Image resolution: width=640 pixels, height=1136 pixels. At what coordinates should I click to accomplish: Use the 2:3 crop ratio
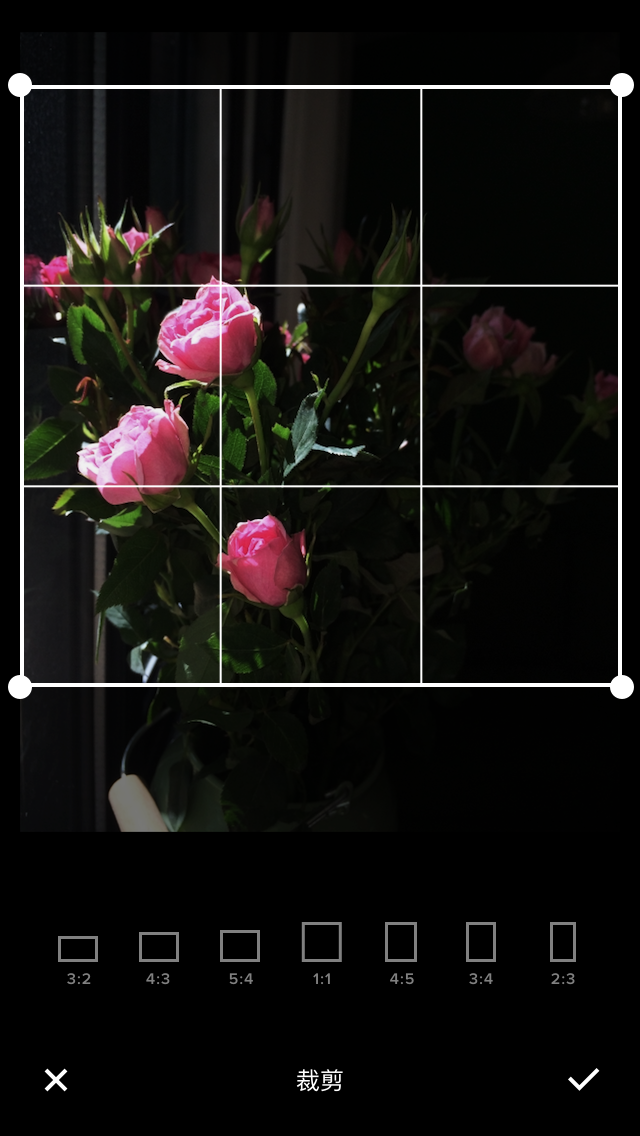pyautogui.click(x=563, y=952)
